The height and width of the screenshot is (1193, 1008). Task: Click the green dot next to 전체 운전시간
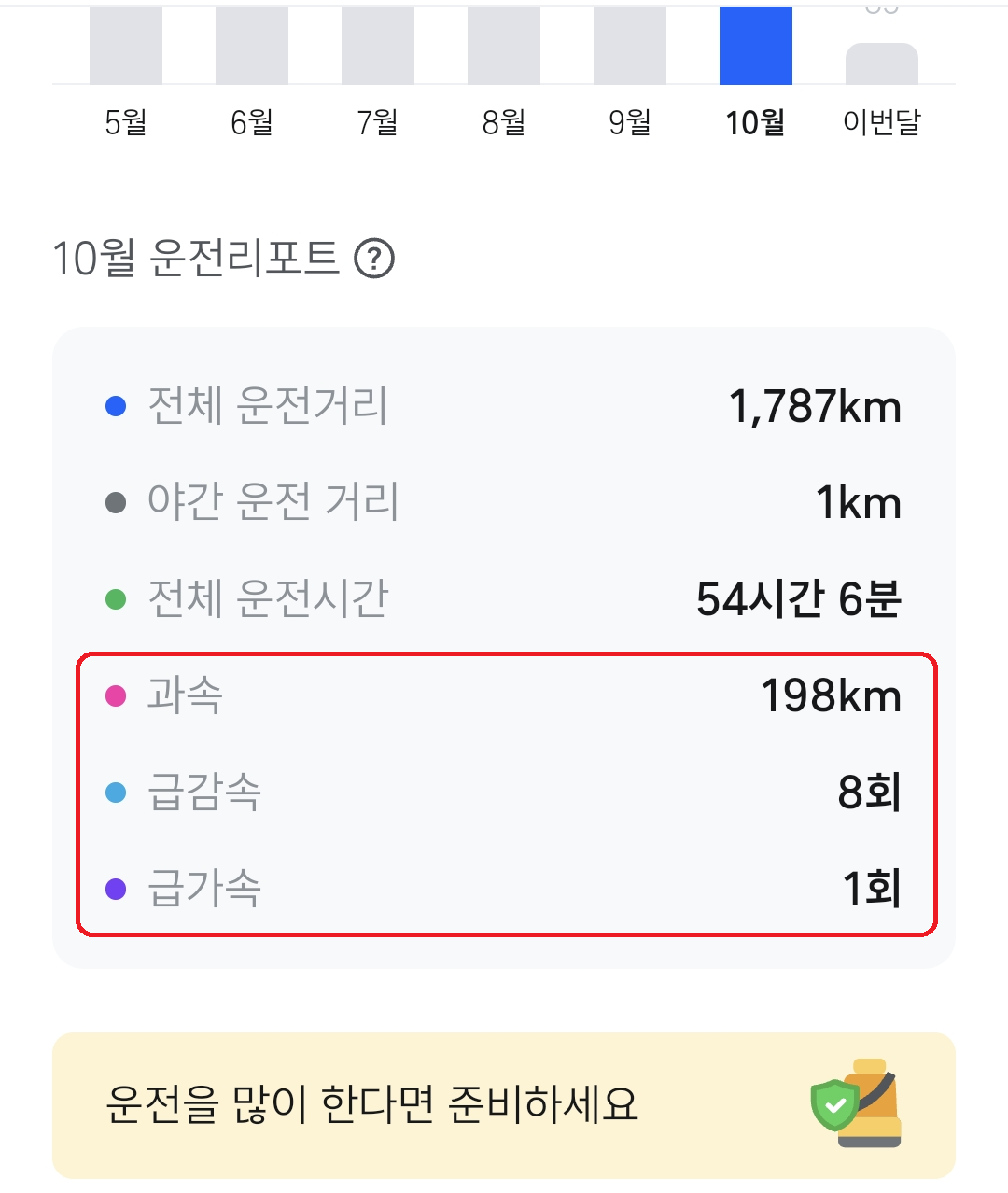[x=115, y=598]
